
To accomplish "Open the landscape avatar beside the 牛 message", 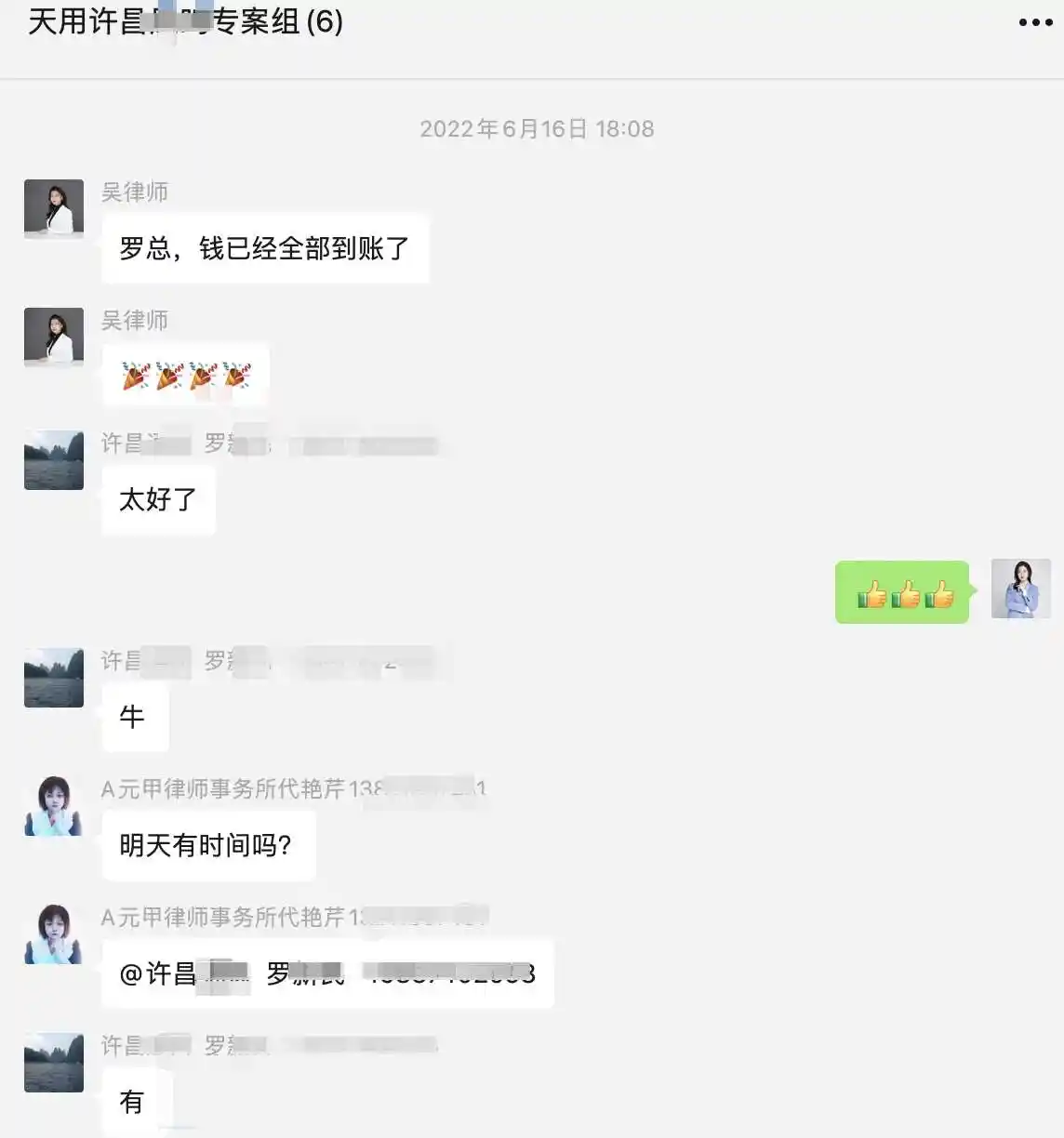I will [x=54, y=677].
